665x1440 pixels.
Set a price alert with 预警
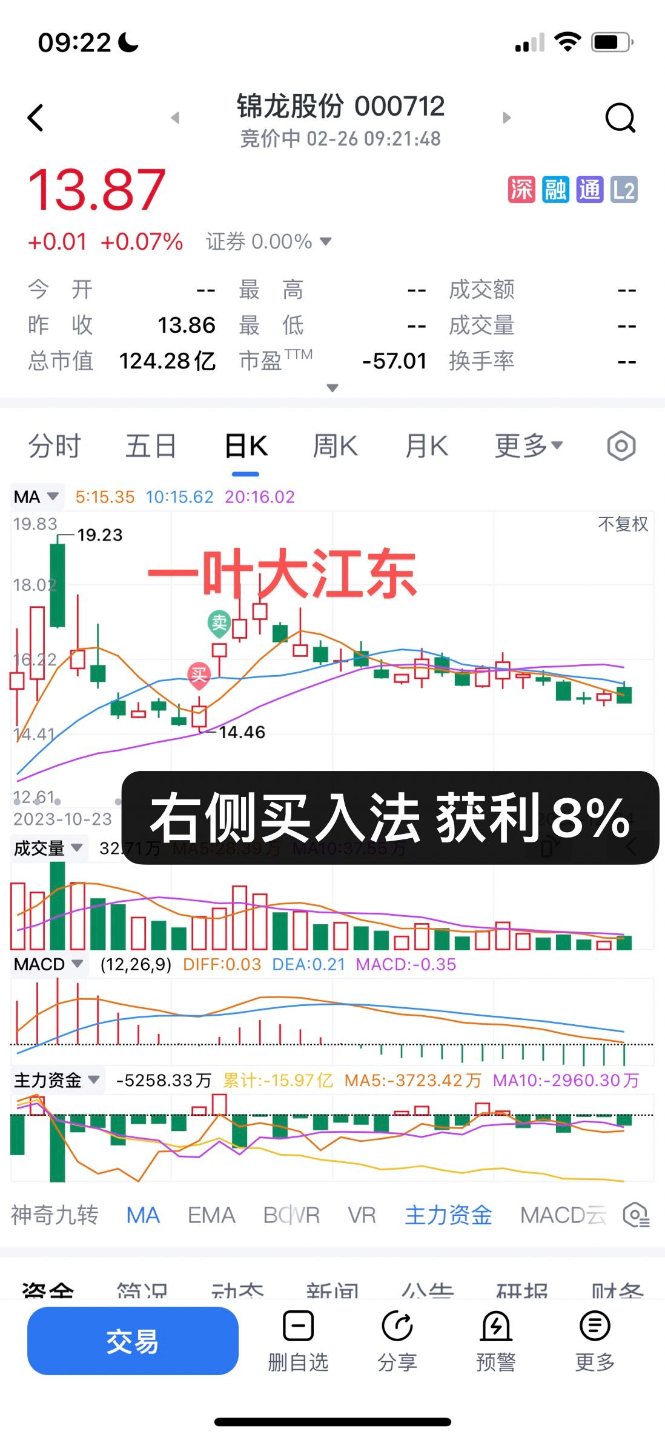pyautogui.click(x=496, y=1341)
